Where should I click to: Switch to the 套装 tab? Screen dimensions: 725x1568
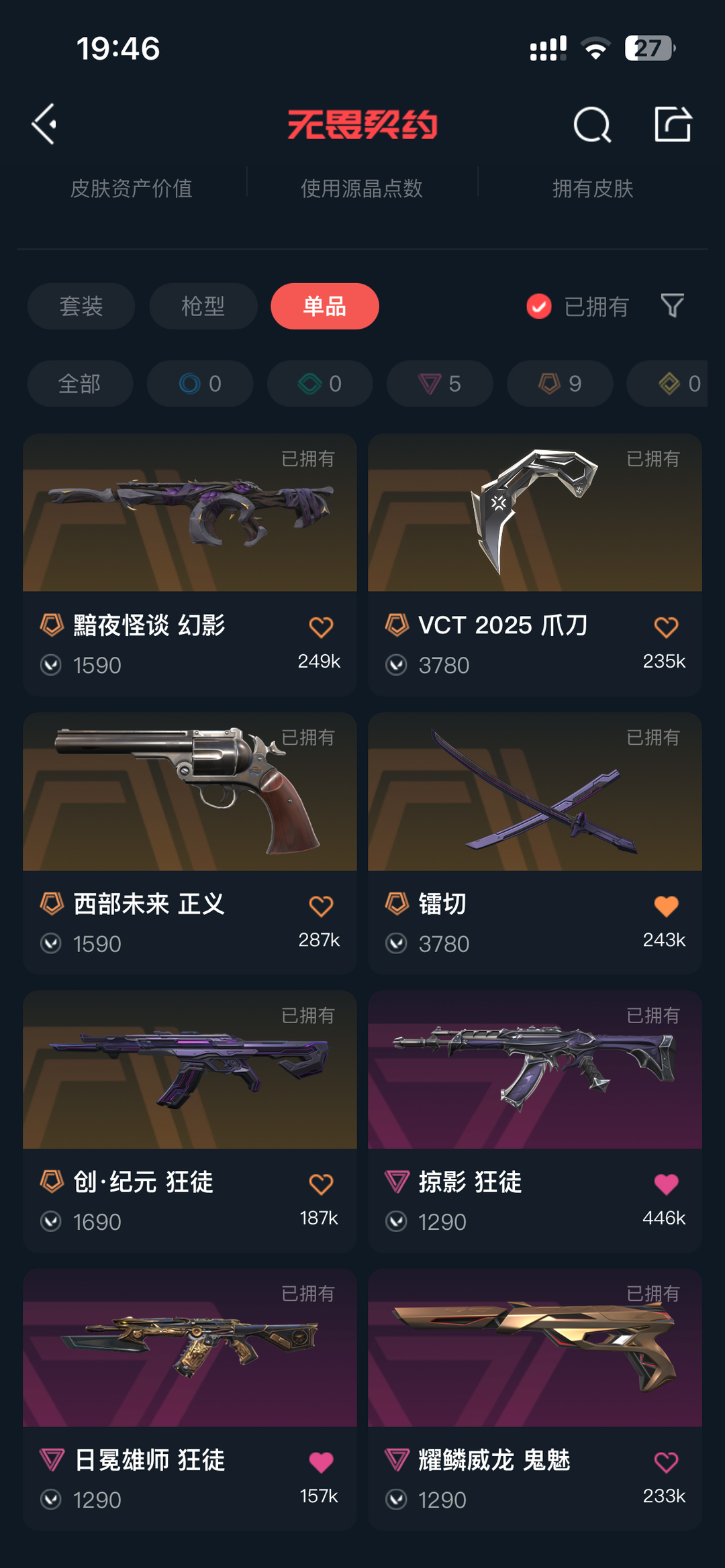[x=81, y=307]
